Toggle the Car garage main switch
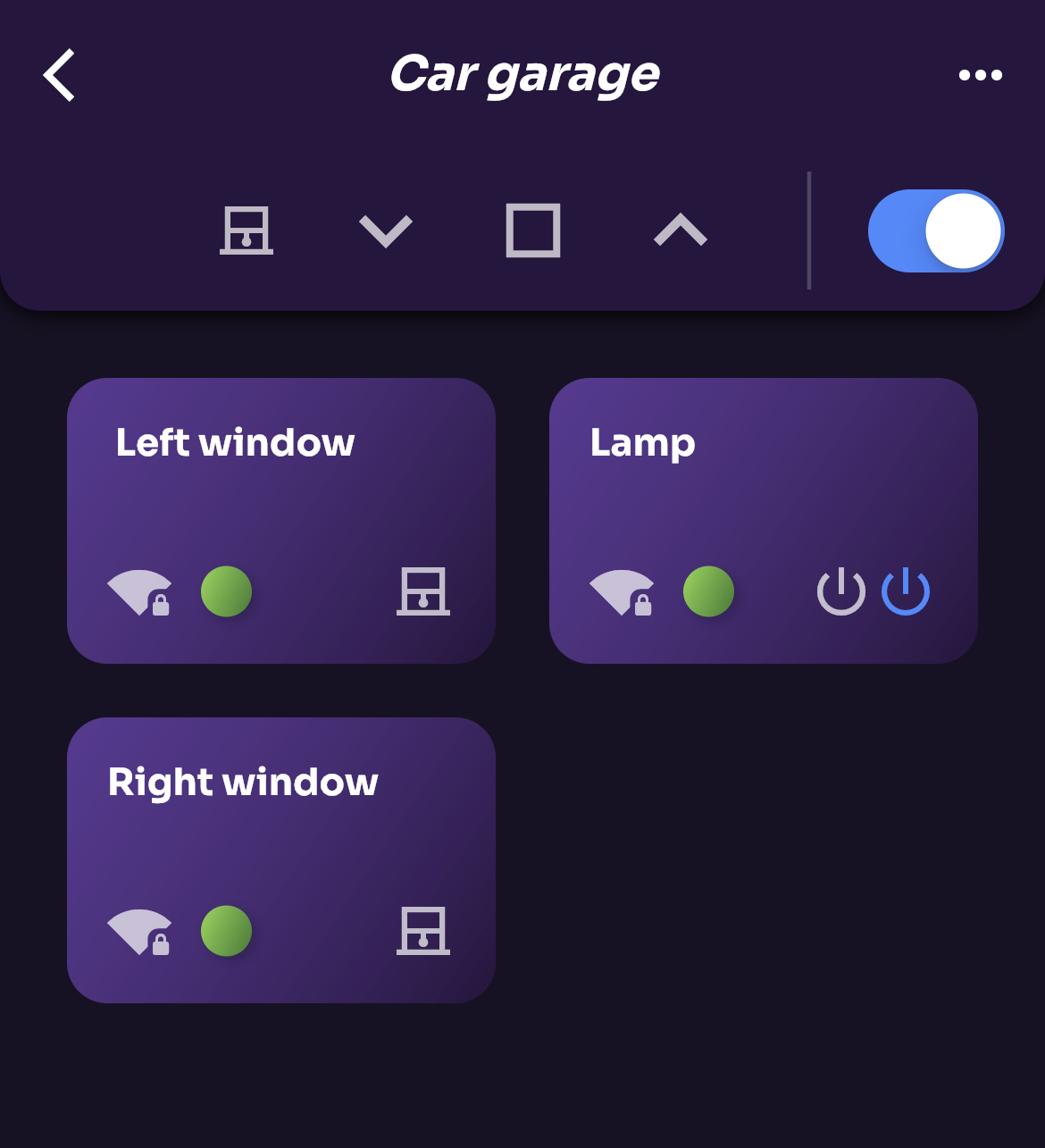This screenshot has width=1045, height=1148. click(935, 230)
